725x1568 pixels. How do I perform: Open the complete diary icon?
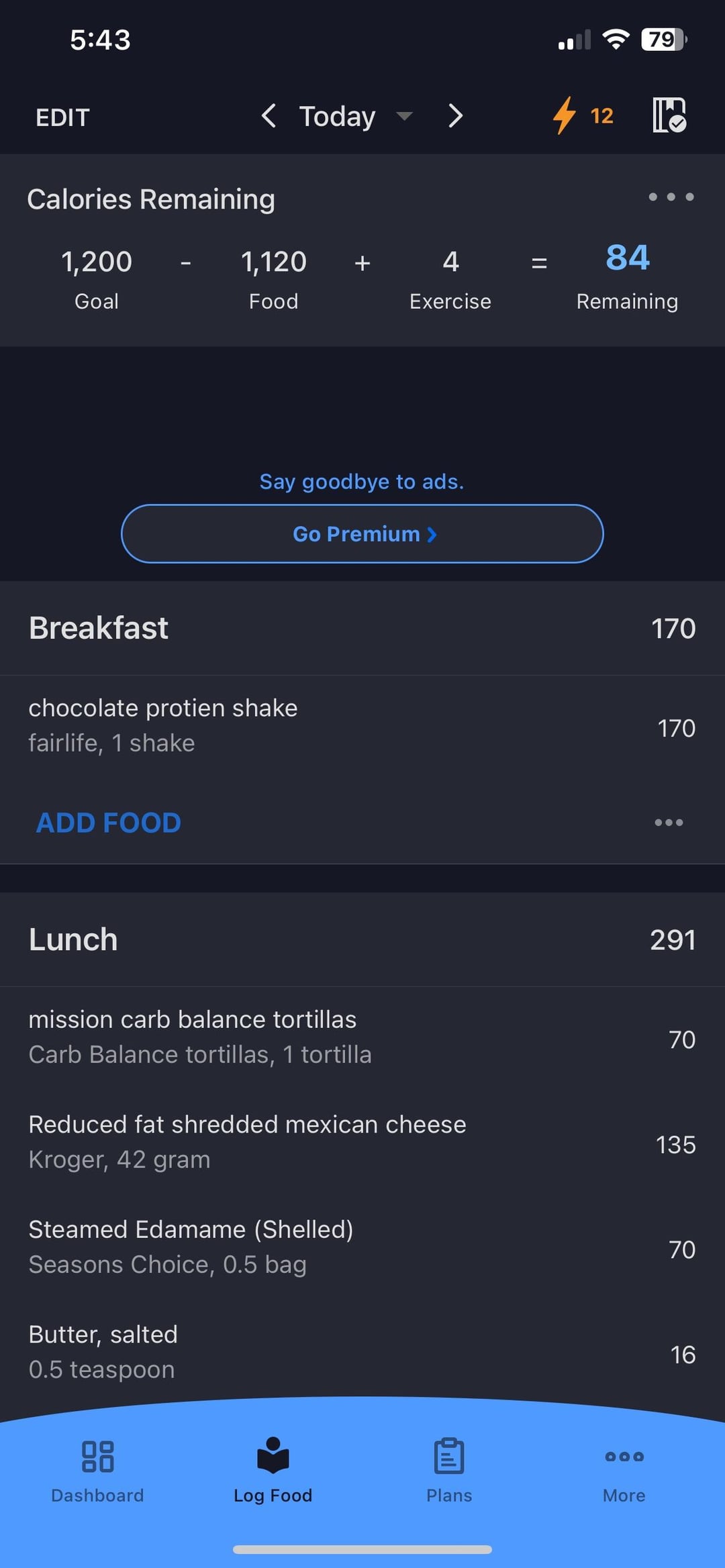669,115
